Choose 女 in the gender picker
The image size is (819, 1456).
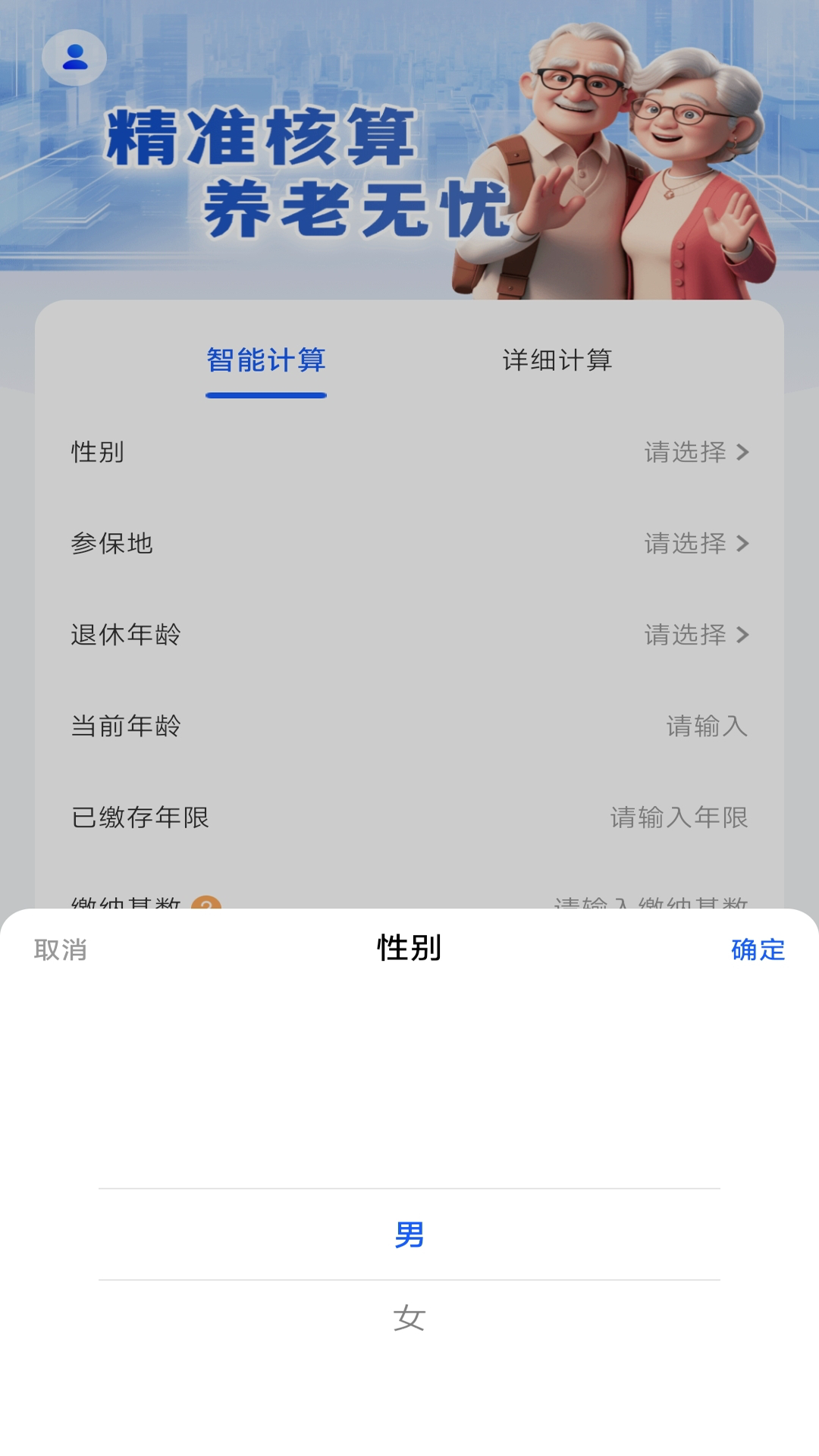point(409,1318)
